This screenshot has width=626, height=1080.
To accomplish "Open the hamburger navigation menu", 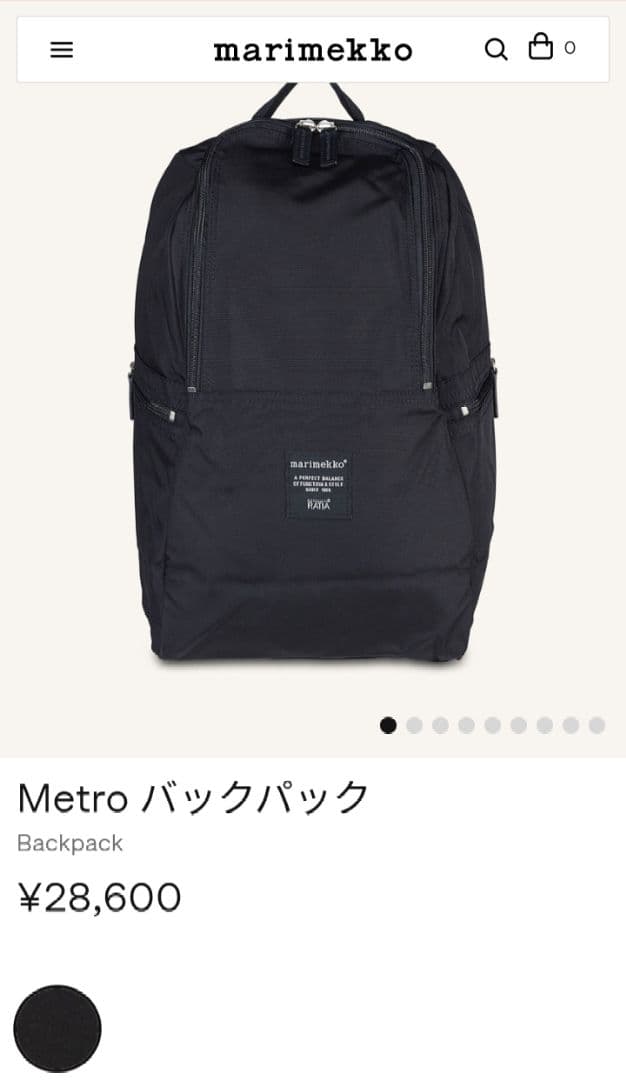I will point(62,50).
